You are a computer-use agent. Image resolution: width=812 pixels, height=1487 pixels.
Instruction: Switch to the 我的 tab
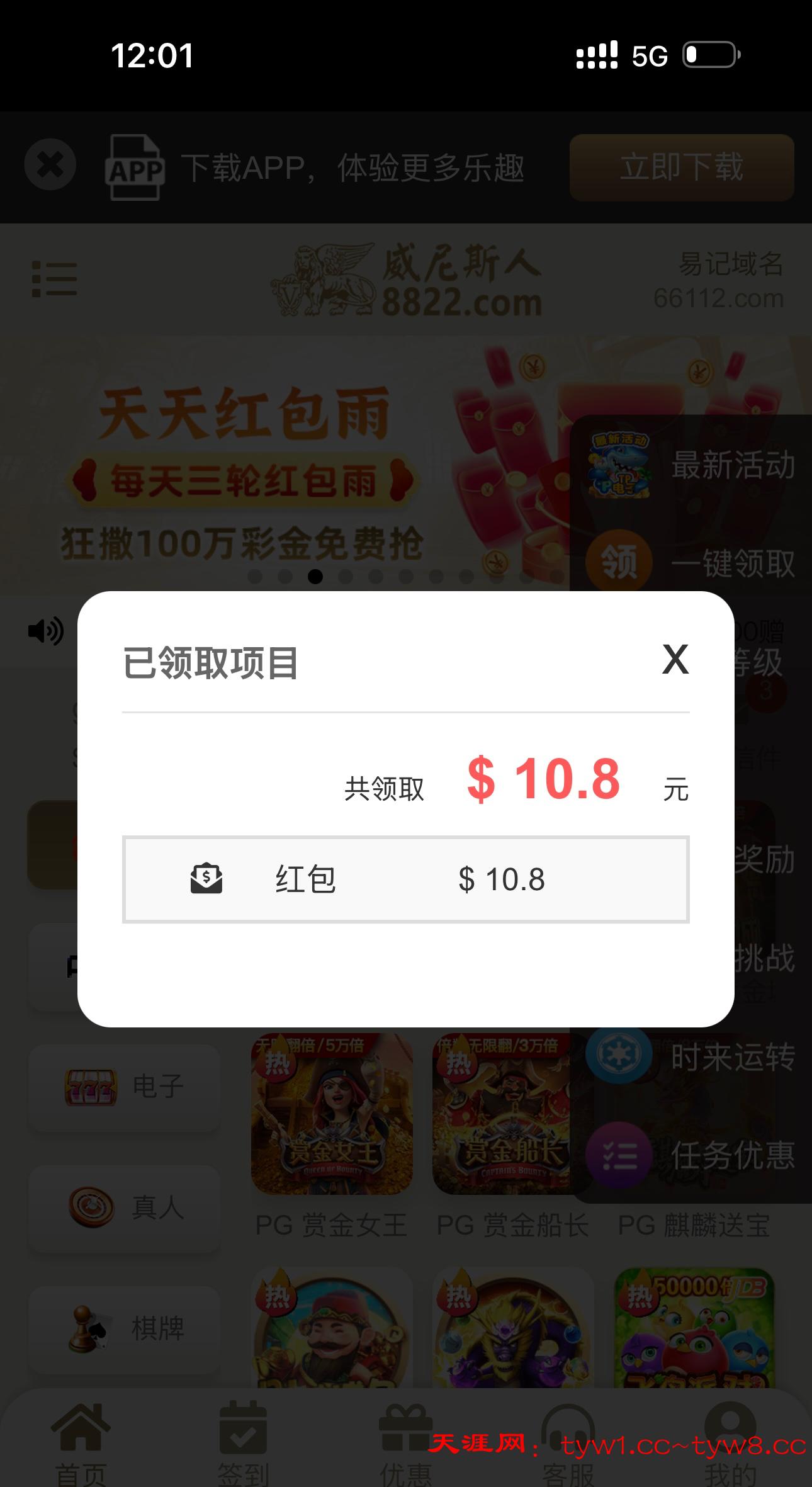730,1443
